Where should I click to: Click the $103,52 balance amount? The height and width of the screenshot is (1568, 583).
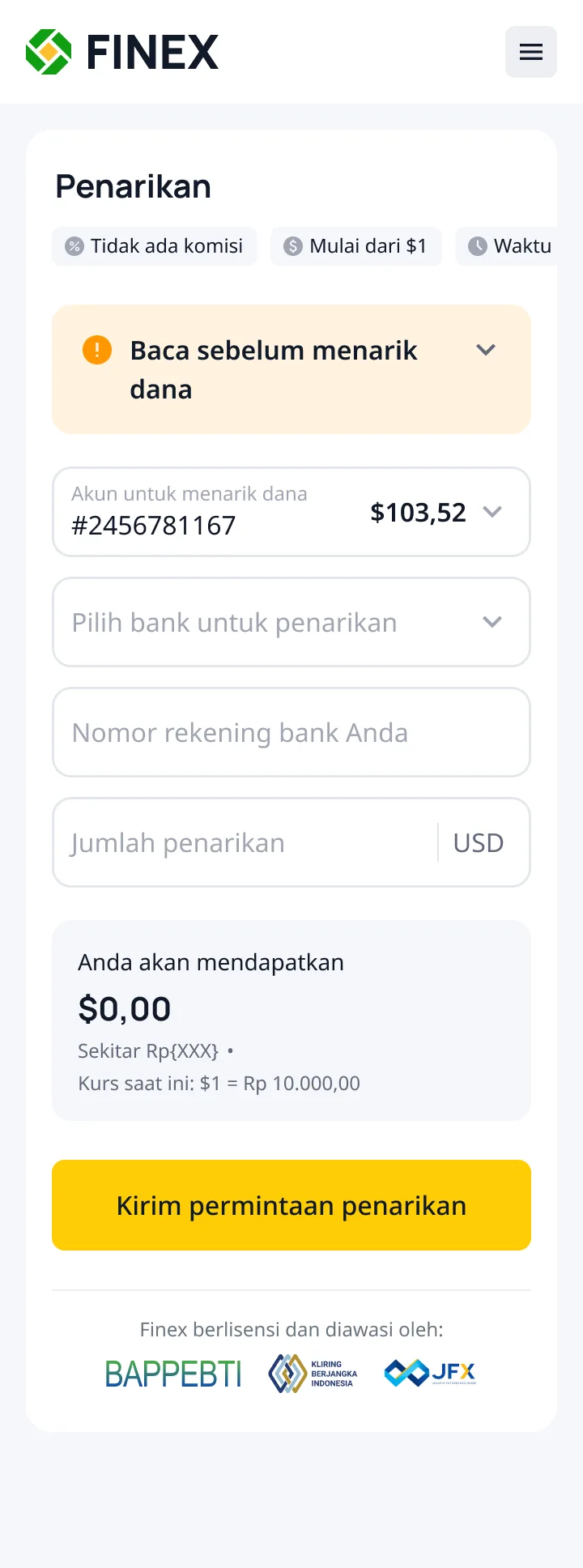(418, 512)
